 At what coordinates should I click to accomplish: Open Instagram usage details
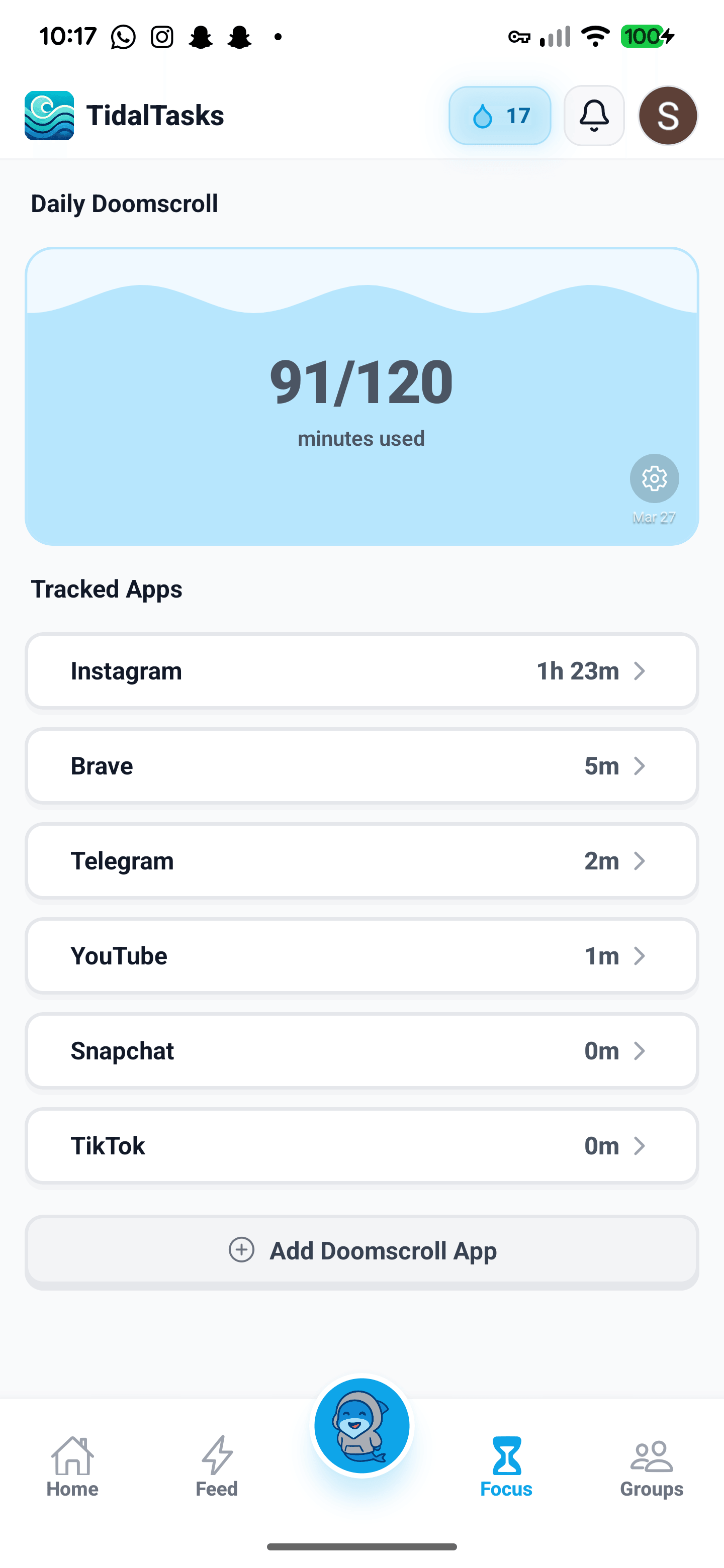[x=361, y=671]
